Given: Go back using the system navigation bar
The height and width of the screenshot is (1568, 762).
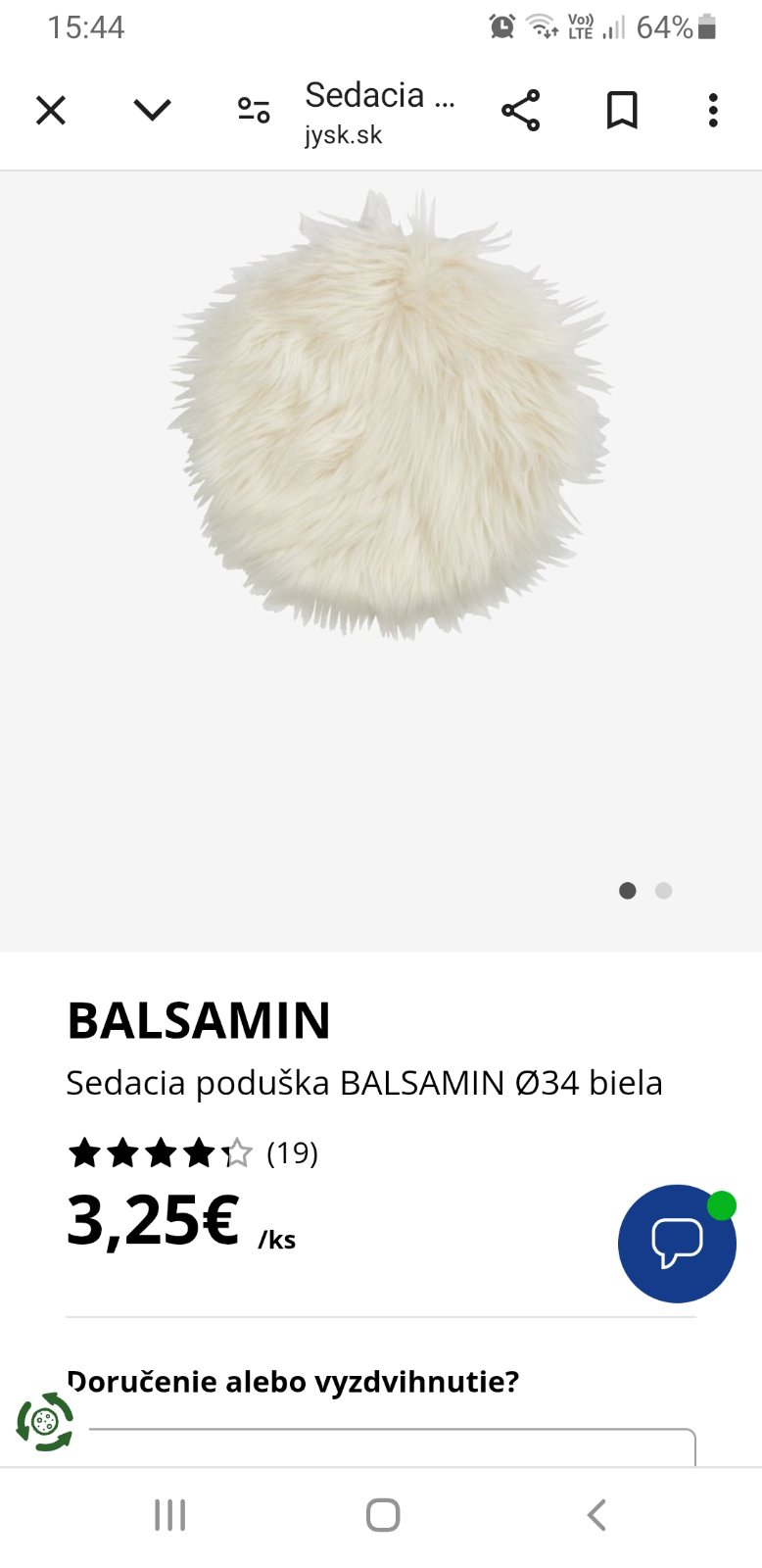Looking at the screenshot, I should 596,1515.
